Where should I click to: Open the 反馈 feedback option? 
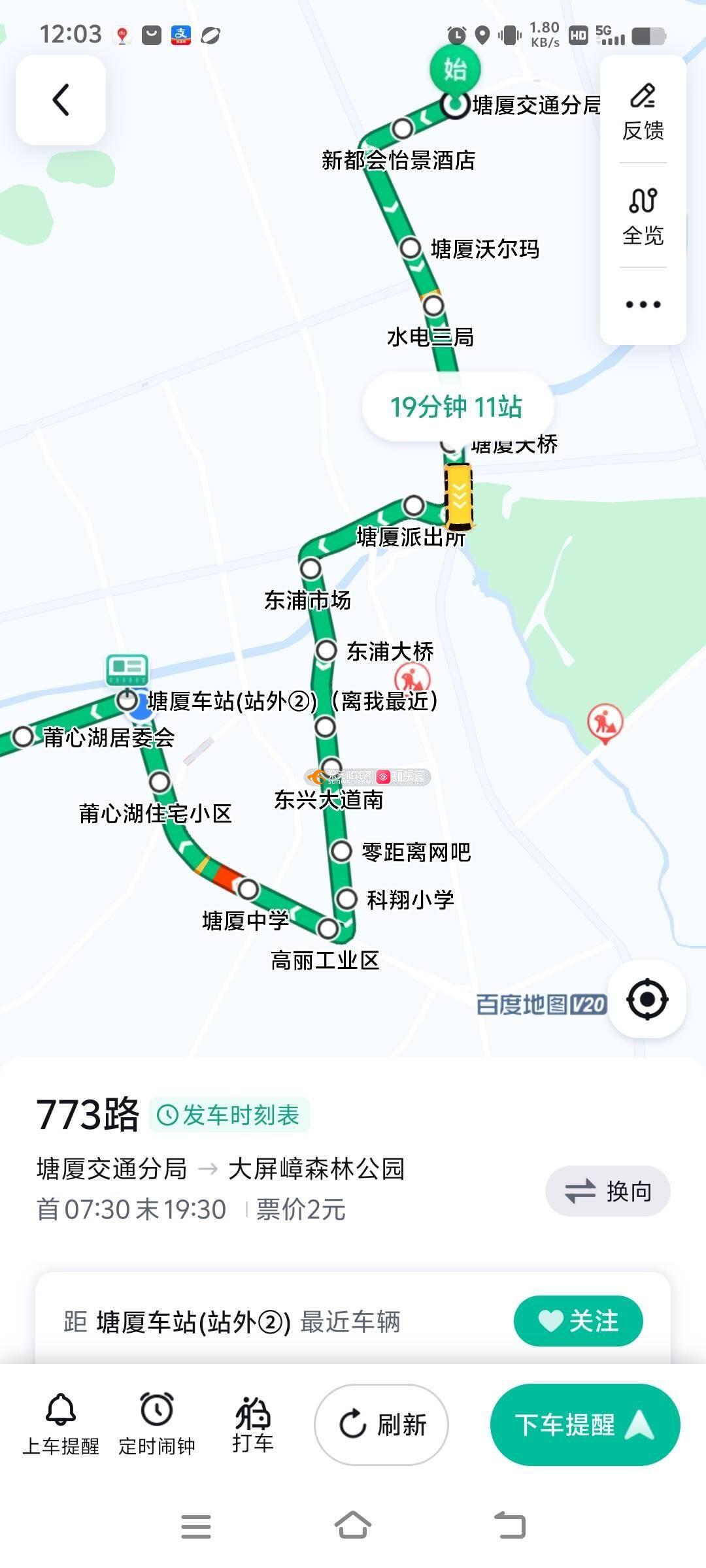pyautogui.click(x=643, y=112)
